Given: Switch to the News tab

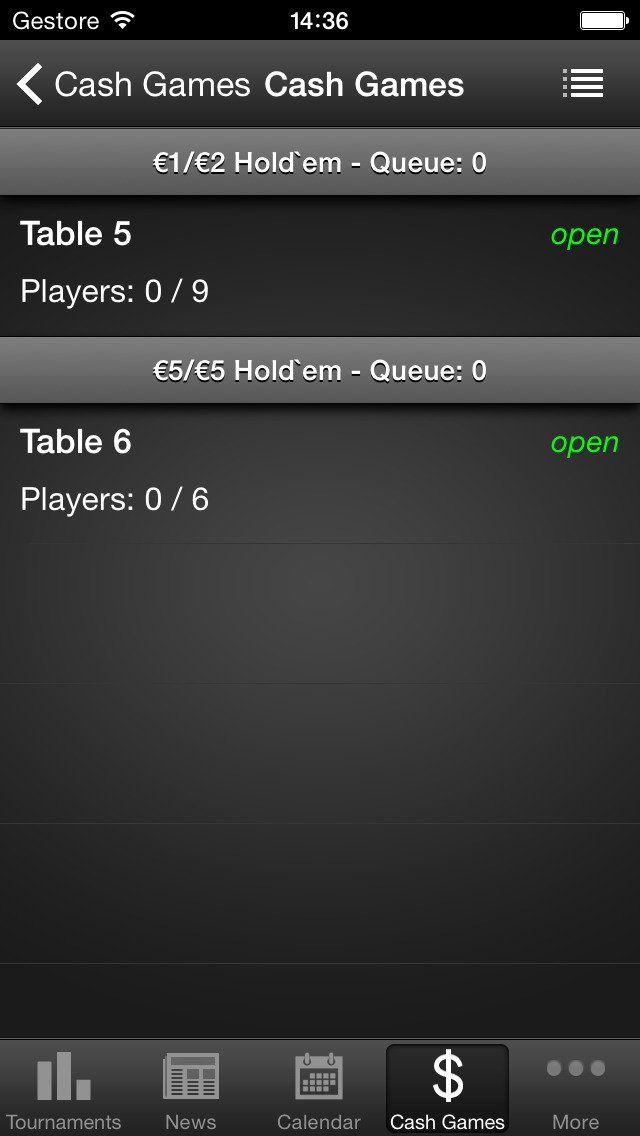Looking at the screenshot, I should [x=191, y=1089].
